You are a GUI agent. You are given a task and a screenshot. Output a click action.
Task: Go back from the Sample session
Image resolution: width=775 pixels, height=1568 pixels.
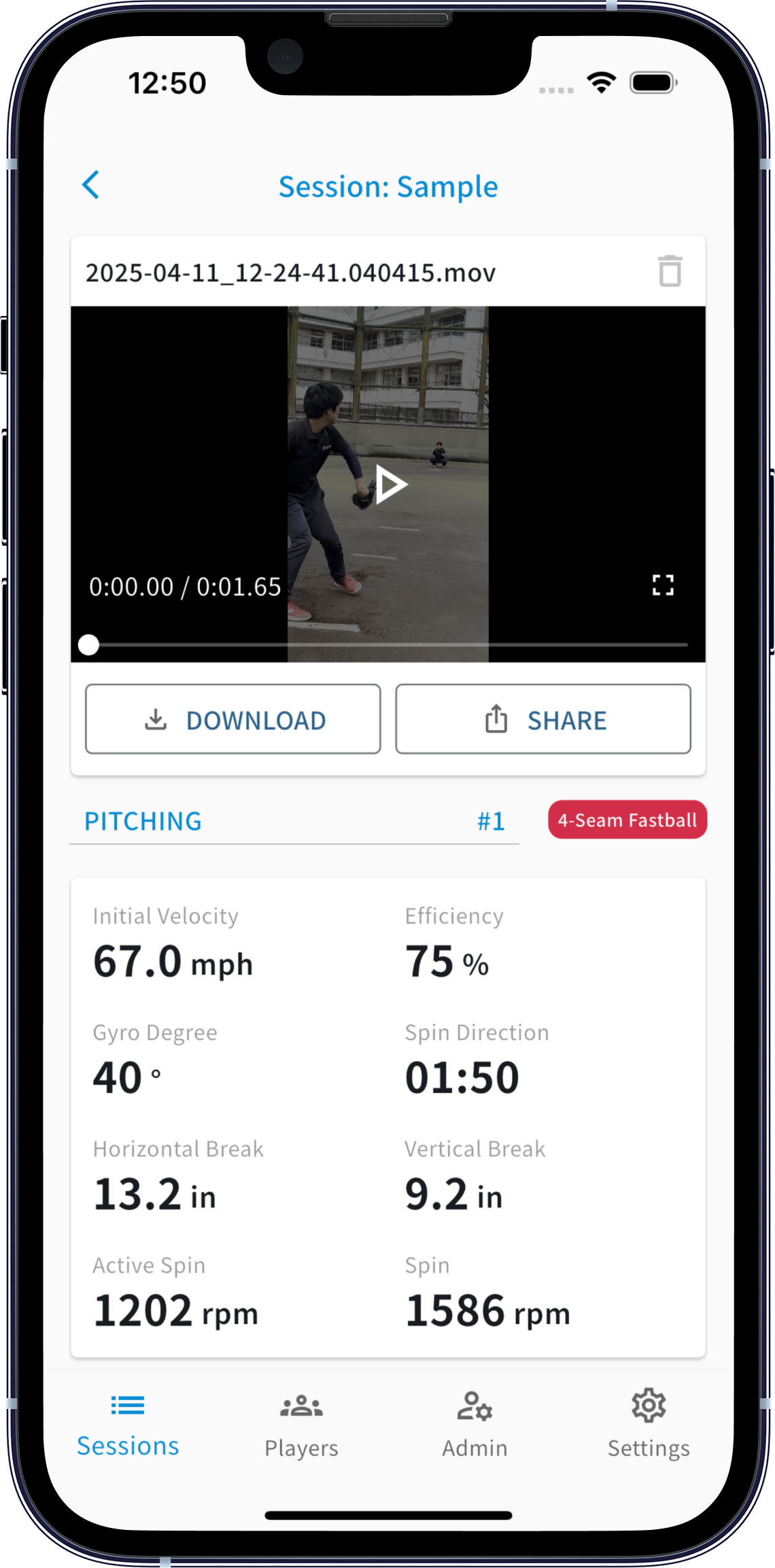(x=91, y=185)
